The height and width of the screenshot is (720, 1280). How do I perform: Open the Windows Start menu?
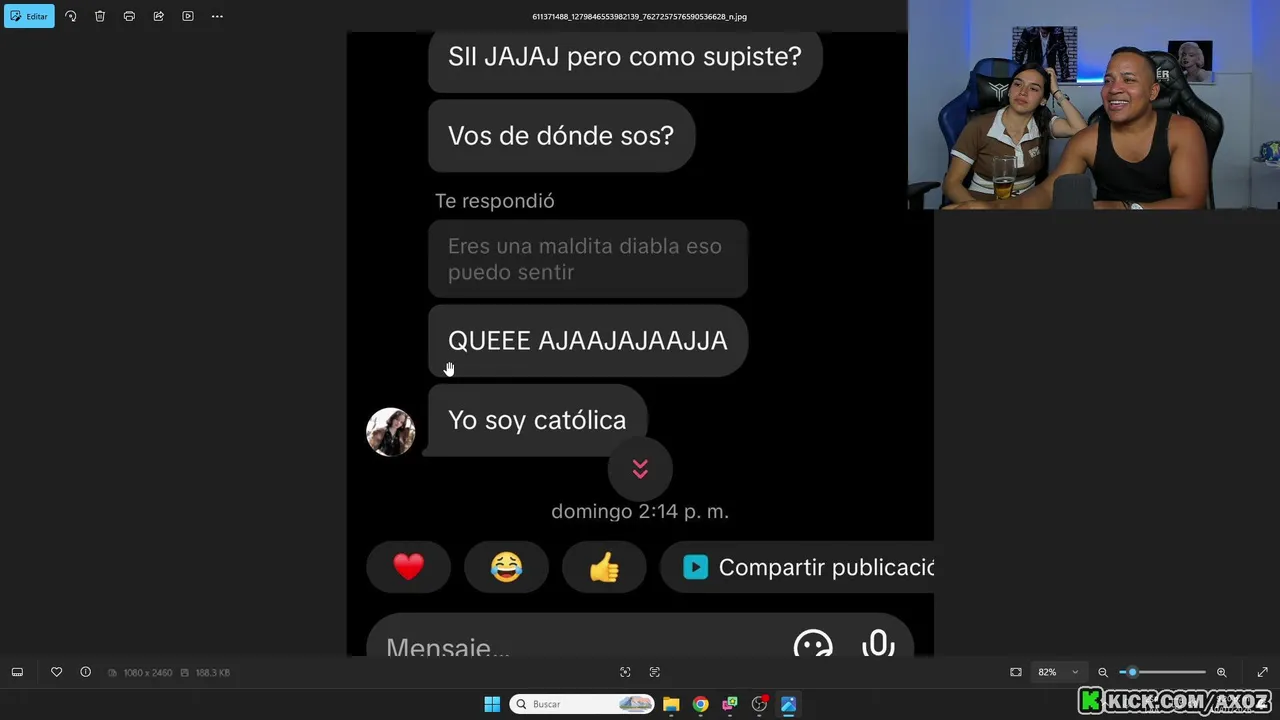click(x=492, y=704)
